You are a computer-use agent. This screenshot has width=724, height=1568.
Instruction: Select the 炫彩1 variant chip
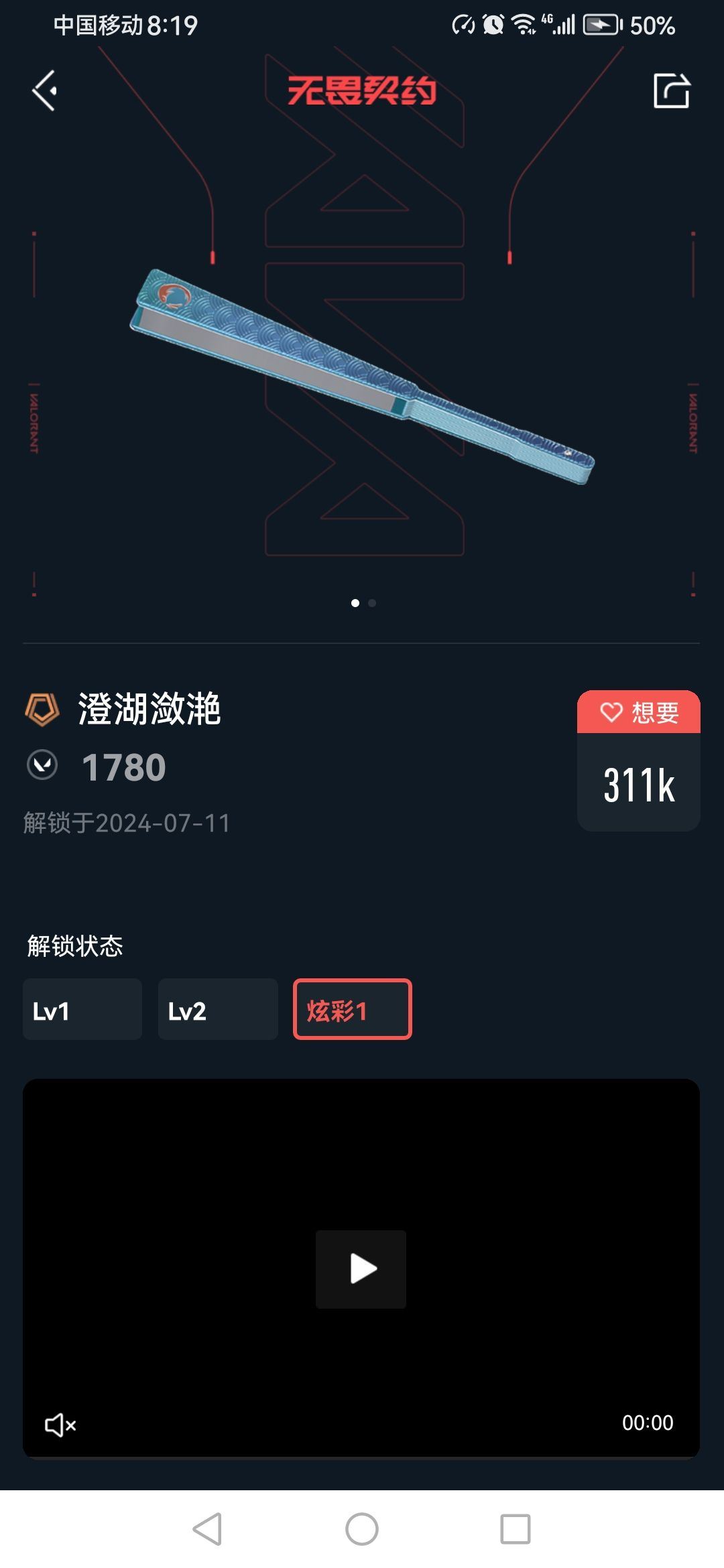353,1009
